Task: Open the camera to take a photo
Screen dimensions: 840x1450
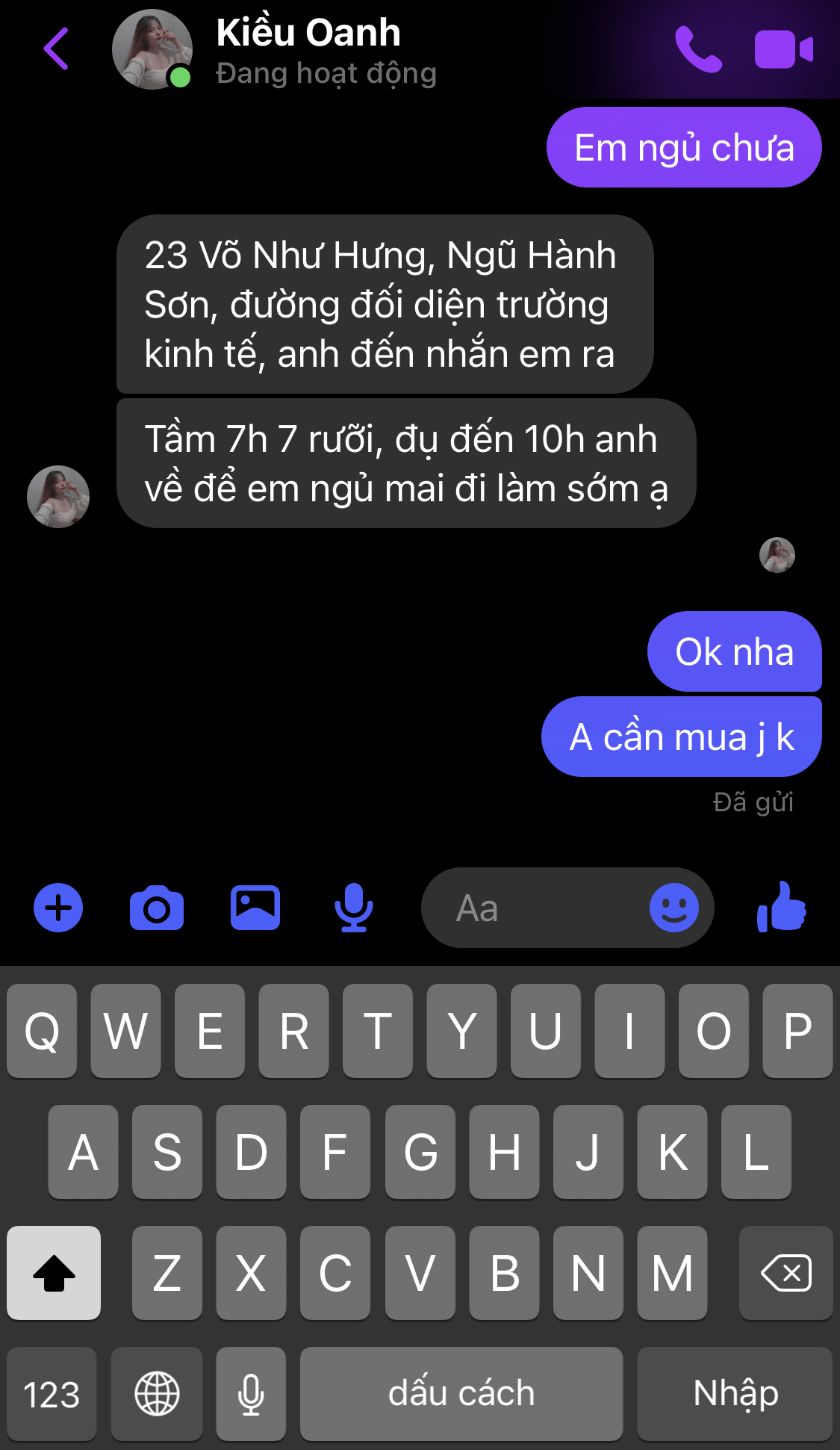Action: tap(157, 908)
